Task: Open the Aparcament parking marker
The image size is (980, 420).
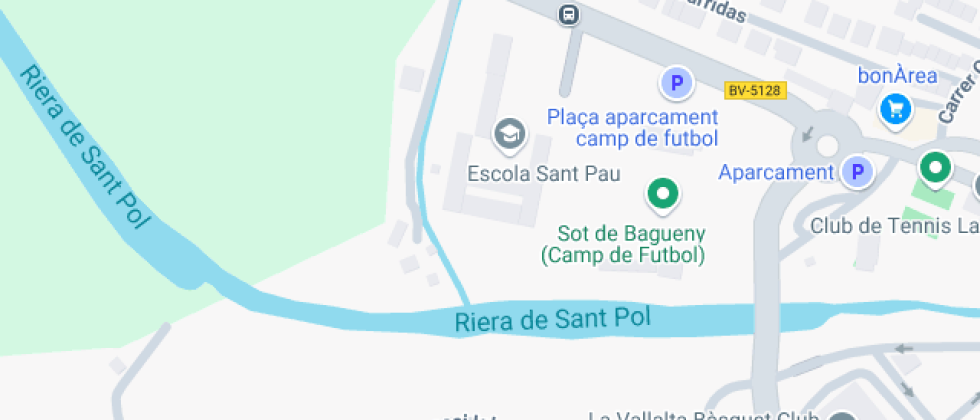Action: pyautogui.click(x=856, y=172)
